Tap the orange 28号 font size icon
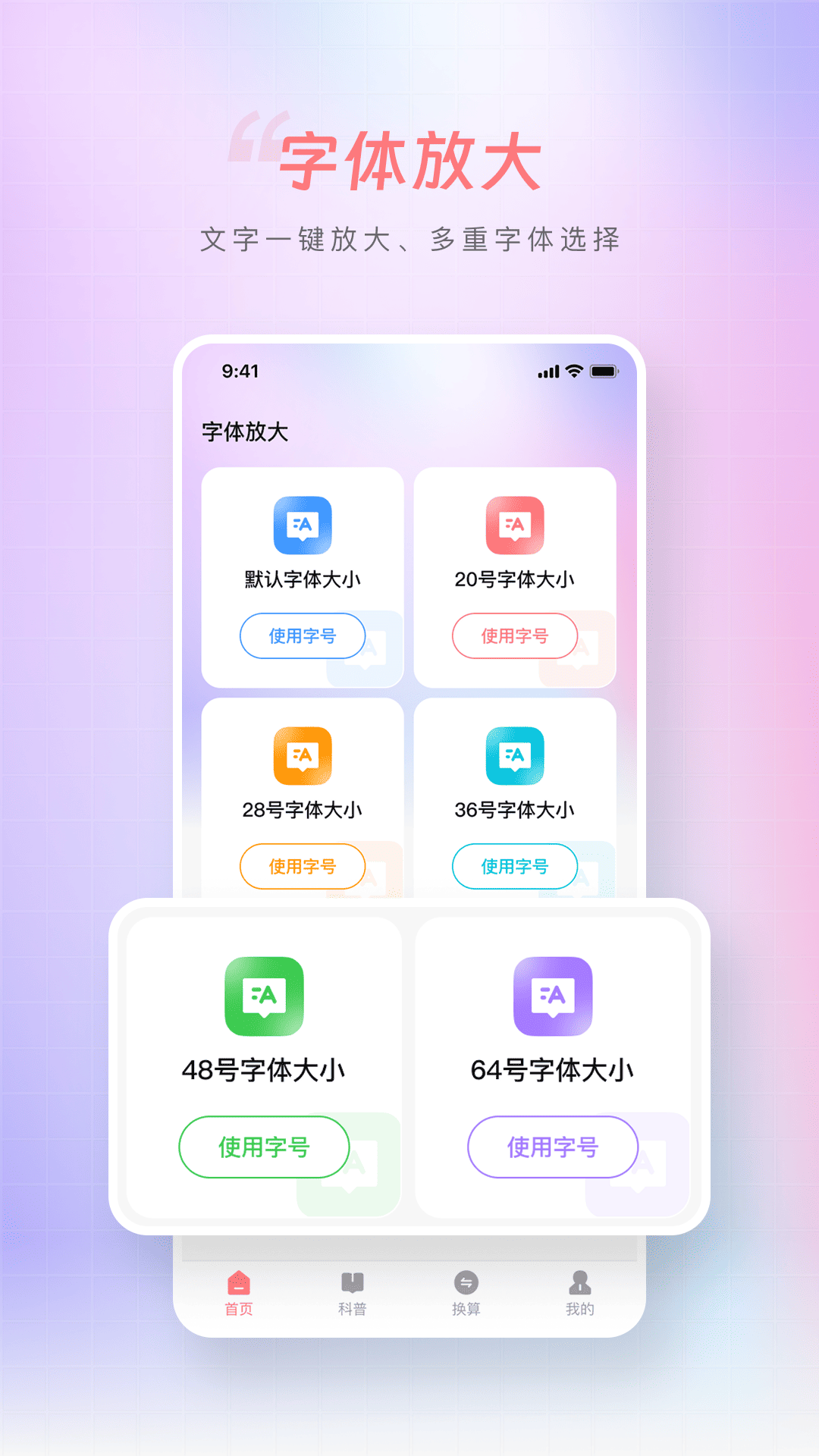 coord(303,757)
